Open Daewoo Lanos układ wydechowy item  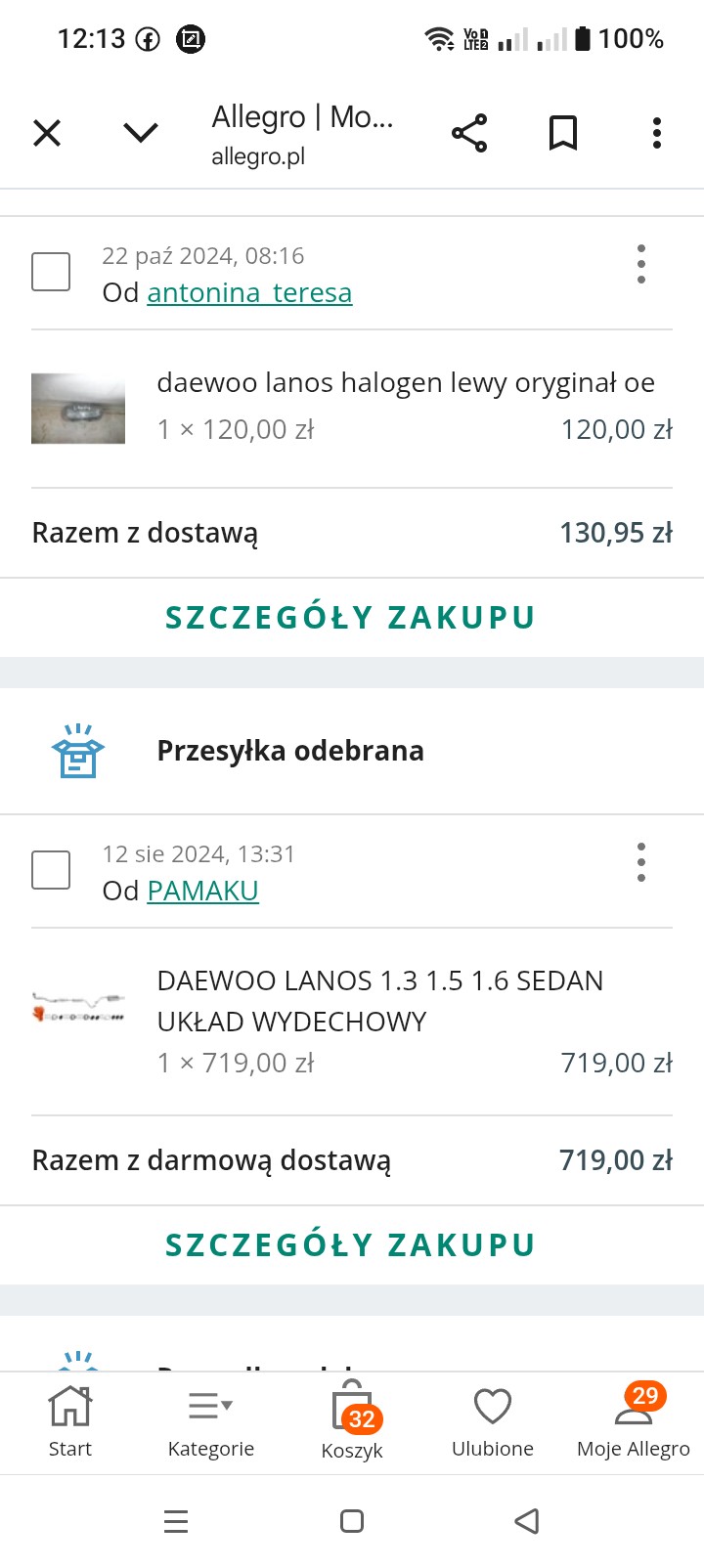pyautogui.click(x=379, y=1000)
